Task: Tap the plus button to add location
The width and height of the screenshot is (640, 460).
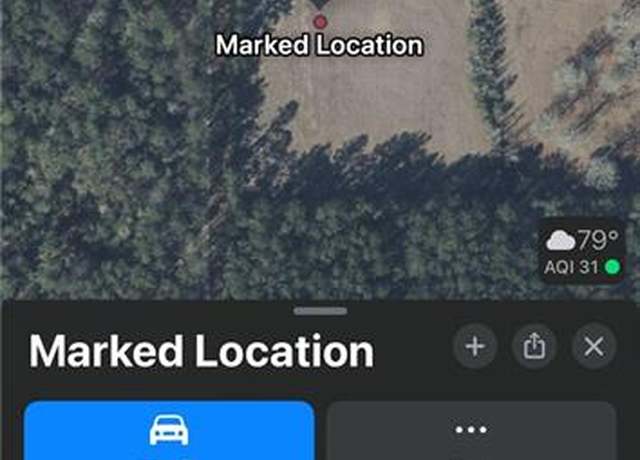Action: pos(475,347)
